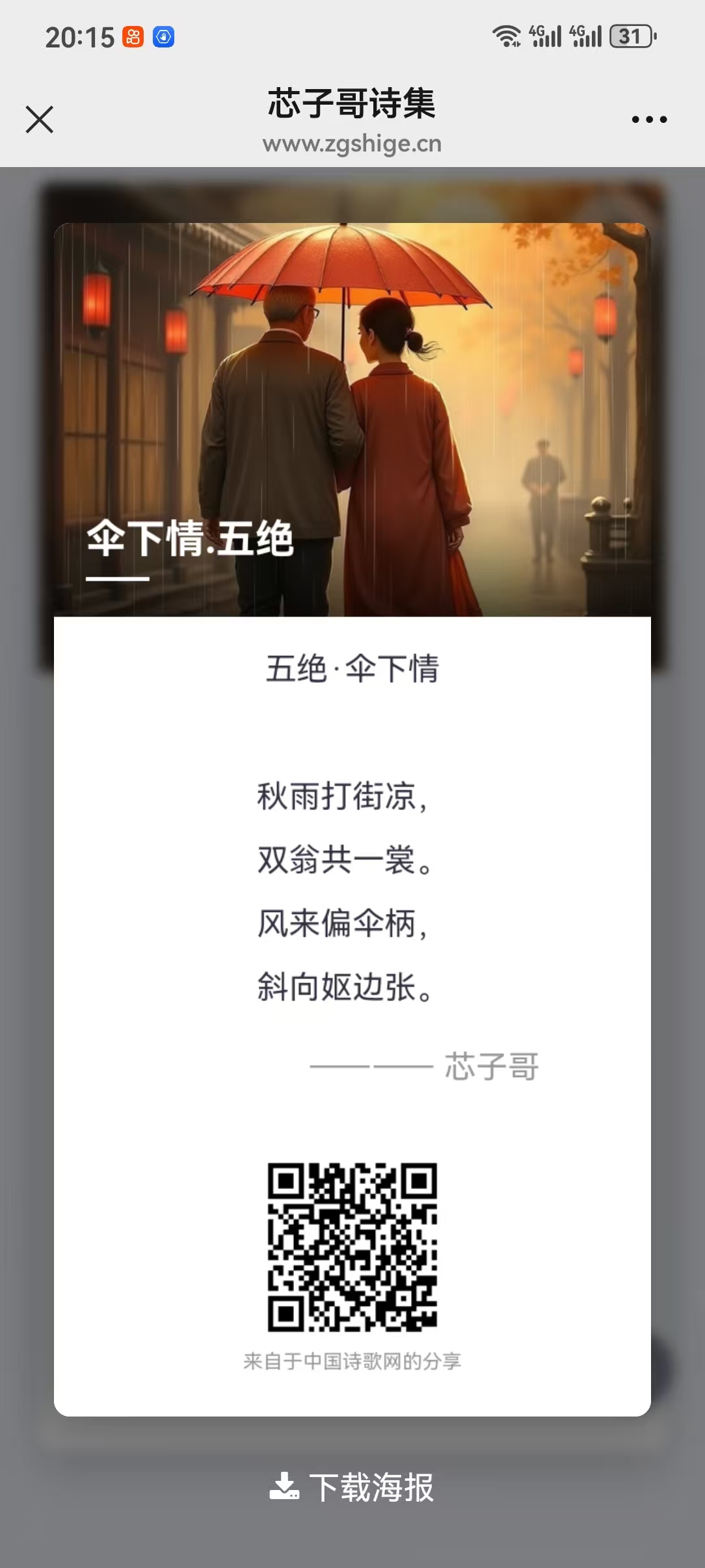Close the 芯子哥诗集 web page
The image size is (705, 1568).
point(40,120)
